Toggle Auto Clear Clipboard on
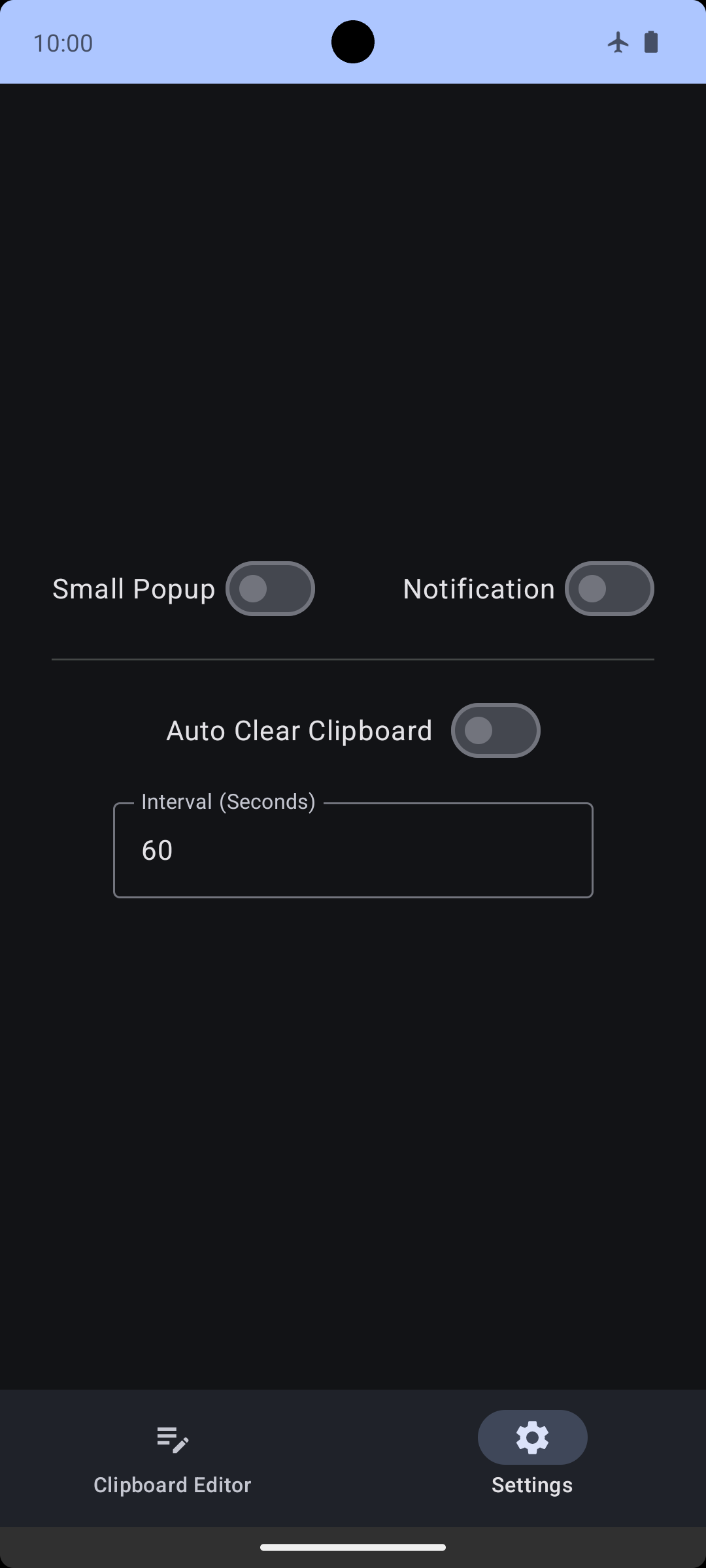The image size is (706, 1568). (496, 730)
